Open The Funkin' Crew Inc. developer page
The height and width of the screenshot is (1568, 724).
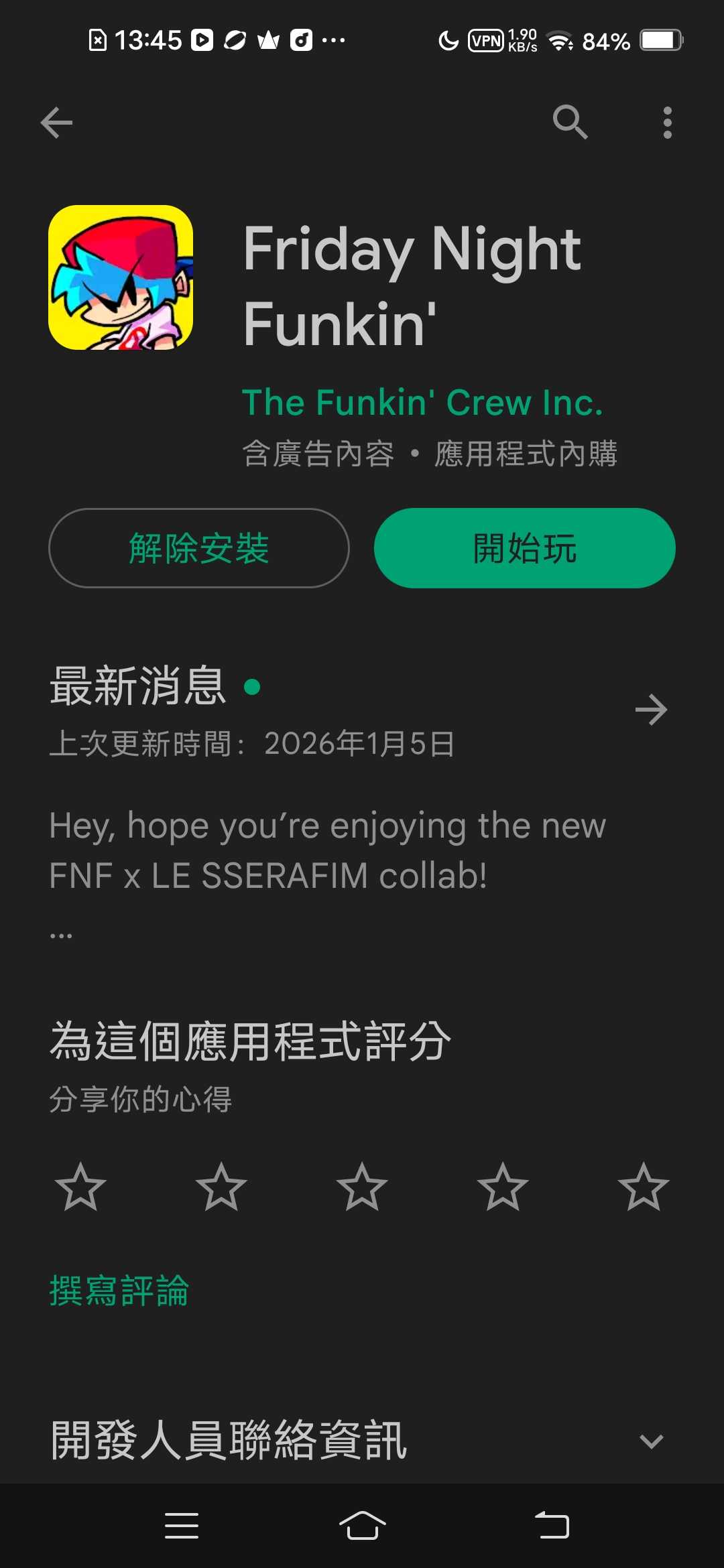coord(422,403)
